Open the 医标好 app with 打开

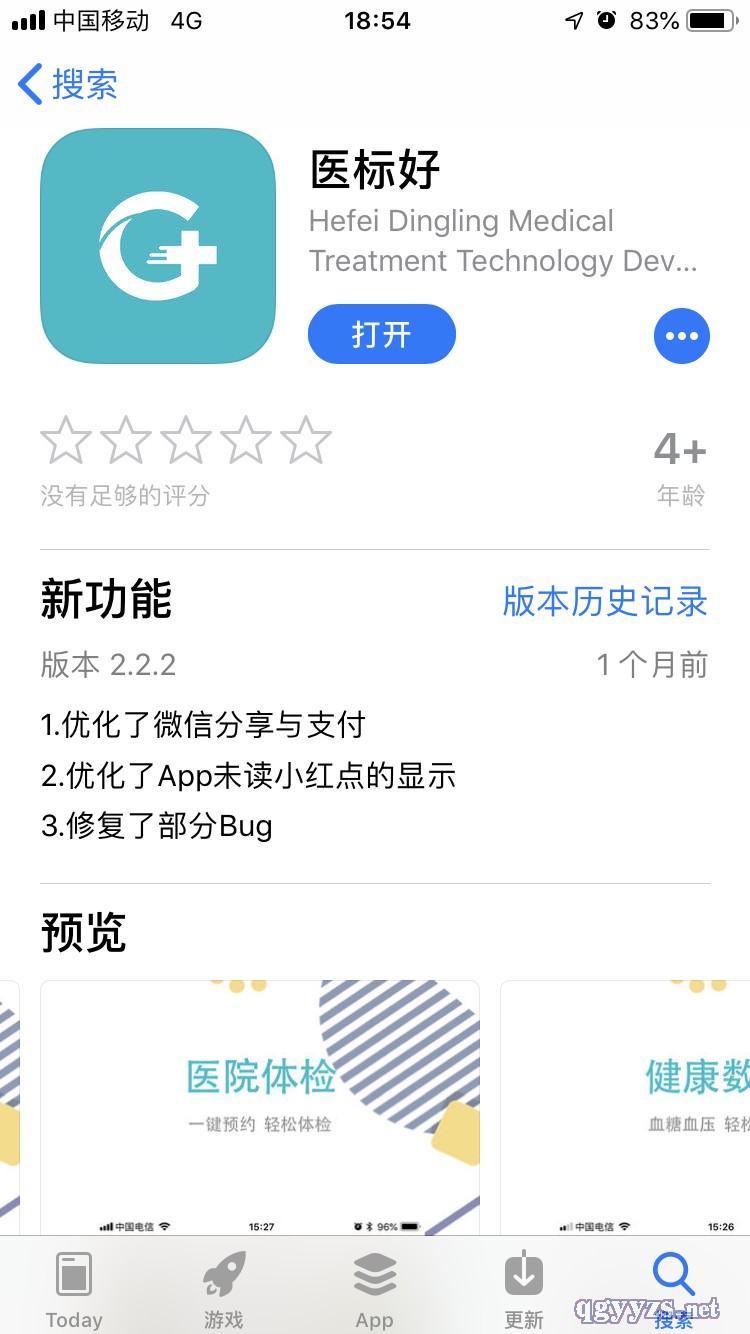381,334
